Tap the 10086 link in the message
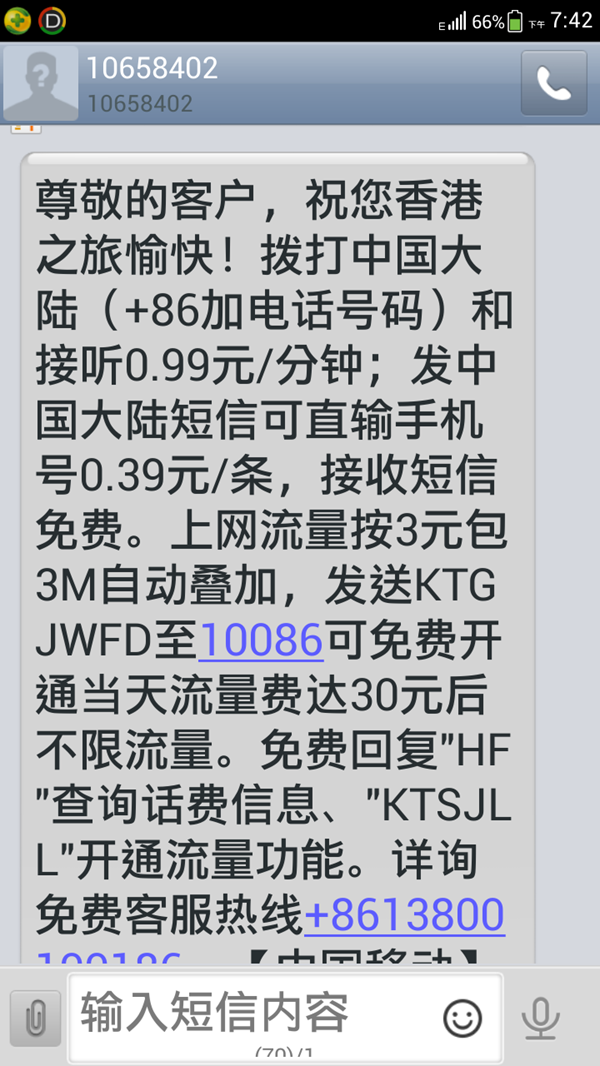Screen dimensions: 600x1066 coord(261,639)
